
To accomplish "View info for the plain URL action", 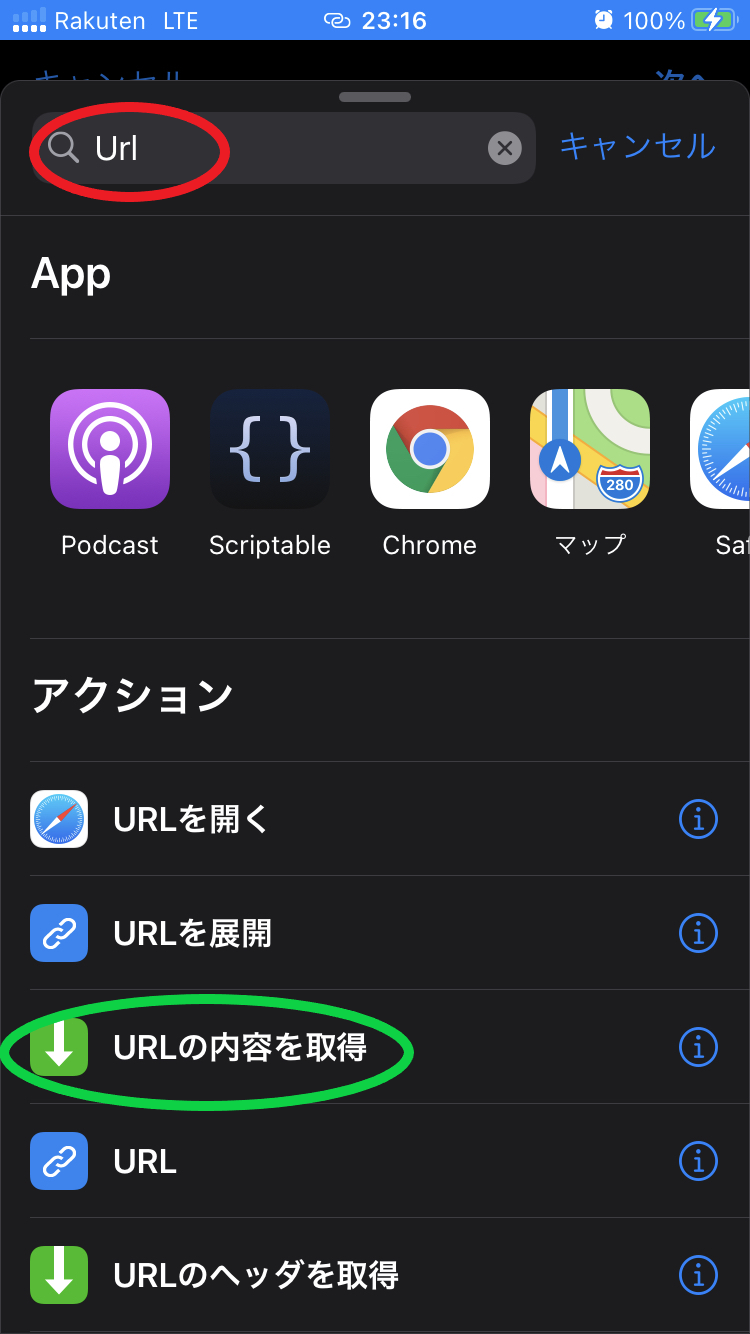I will pos(698,1162).
